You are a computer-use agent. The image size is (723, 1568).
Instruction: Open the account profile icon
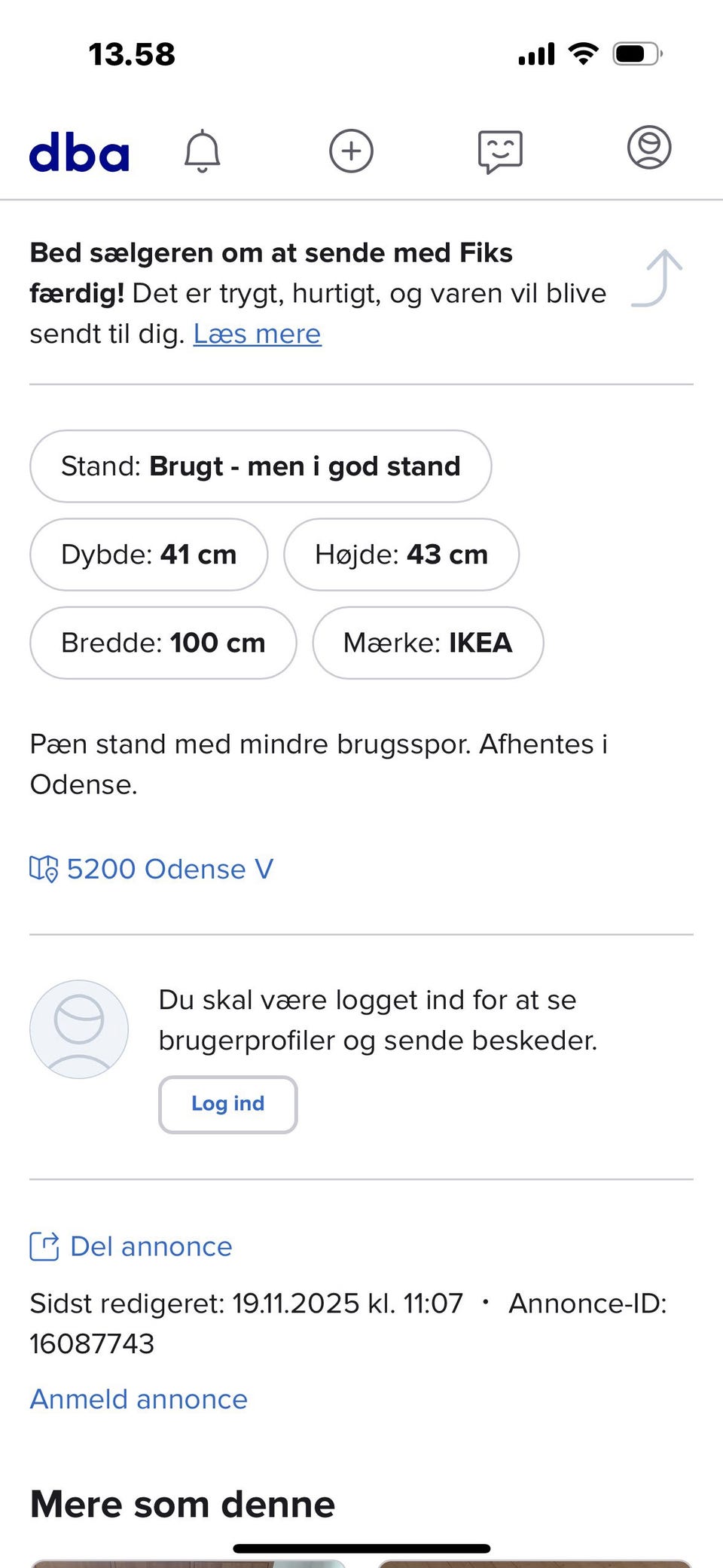click(648, 149)
